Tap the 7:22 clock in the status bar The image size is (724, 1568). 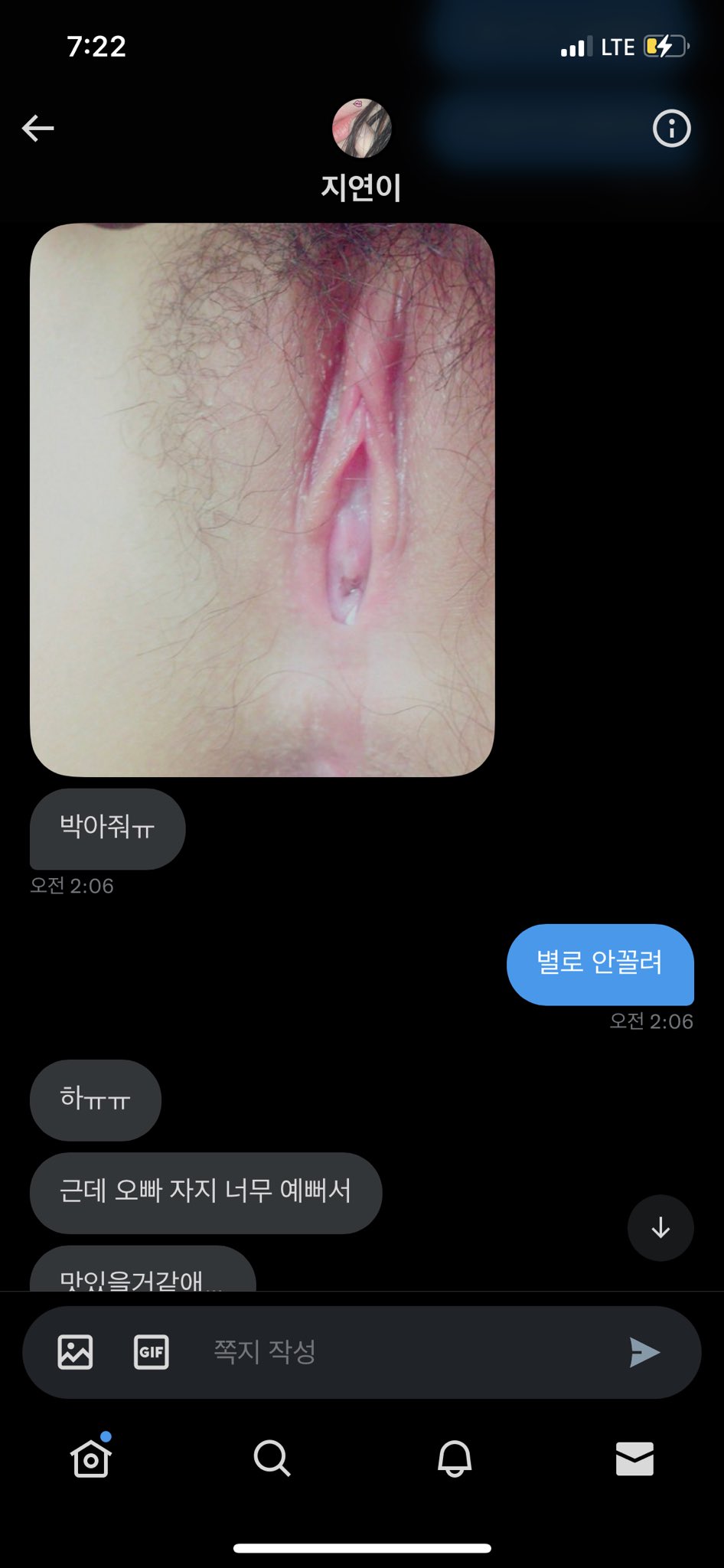click(98, 47)
